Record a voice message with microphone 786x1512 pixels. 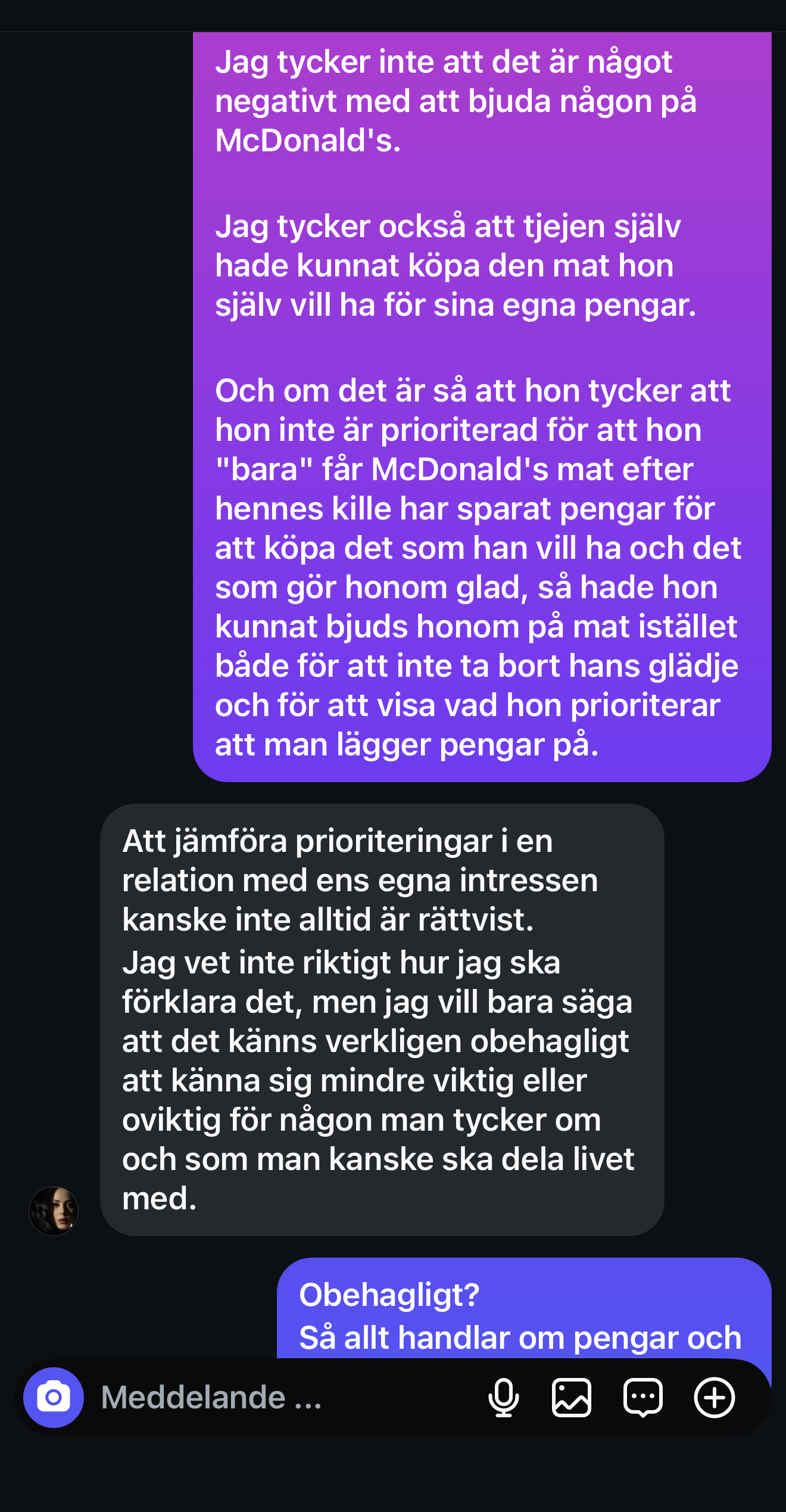[x=503, y=1397]
